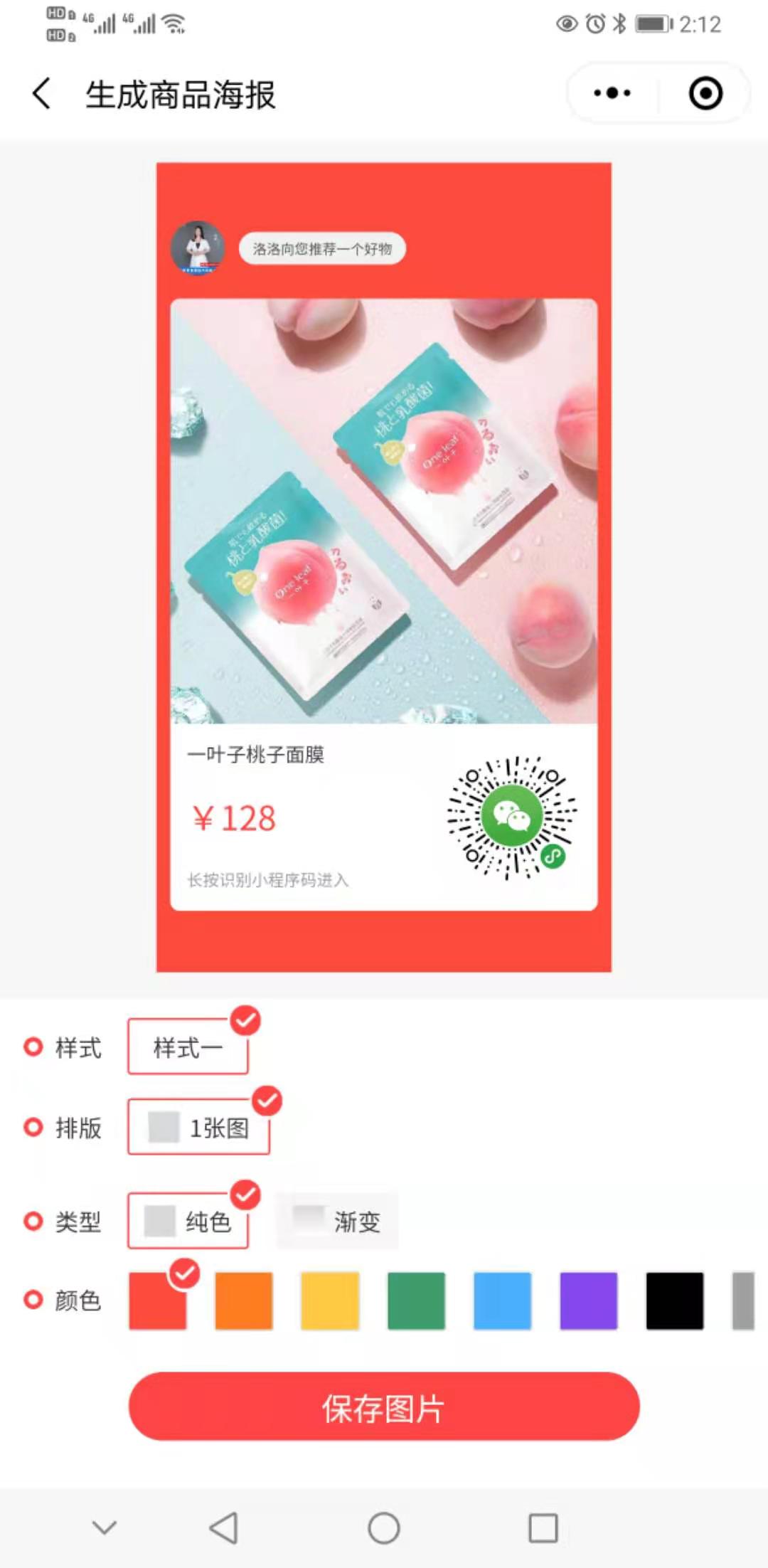Select the blue color swatch
768x1568 pixels.
click(502, 1301)
